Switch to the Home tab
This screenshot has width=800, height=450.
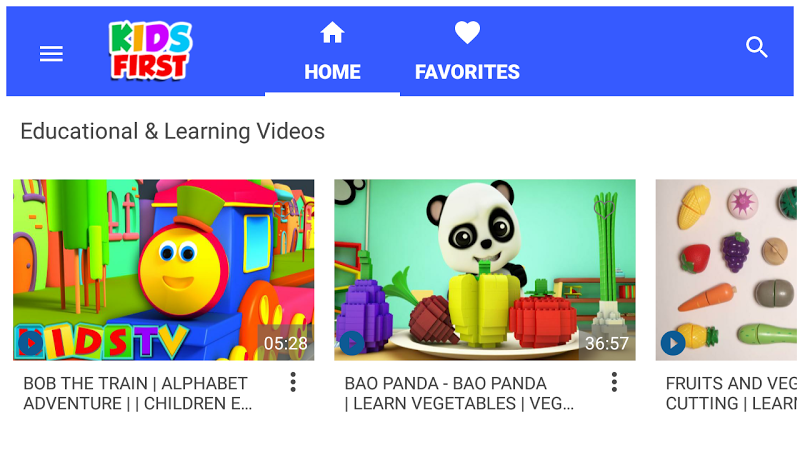[332, 51]
